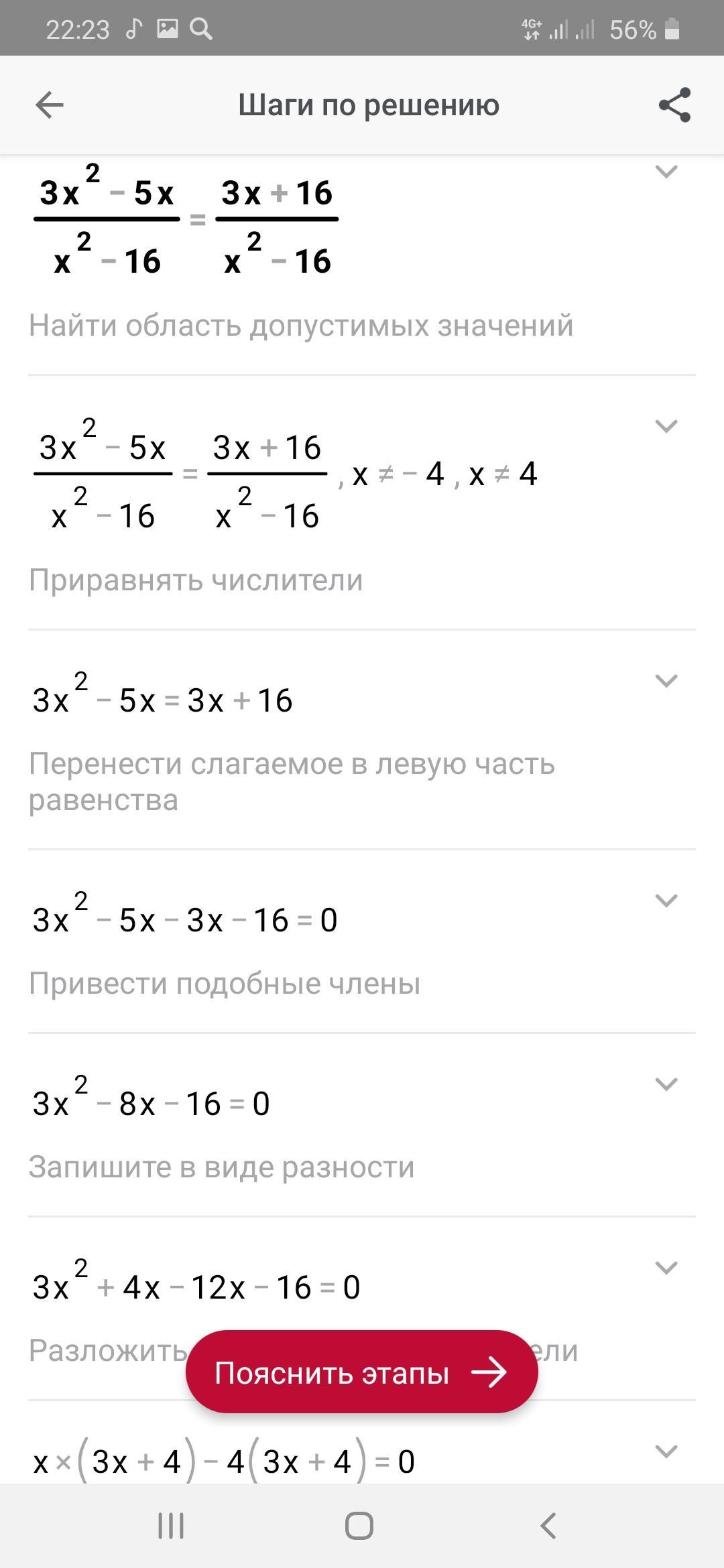
Task: Expand the step with x×(3x + 4) − 4(3x + 4) = 0
Action: (666, 1451)
